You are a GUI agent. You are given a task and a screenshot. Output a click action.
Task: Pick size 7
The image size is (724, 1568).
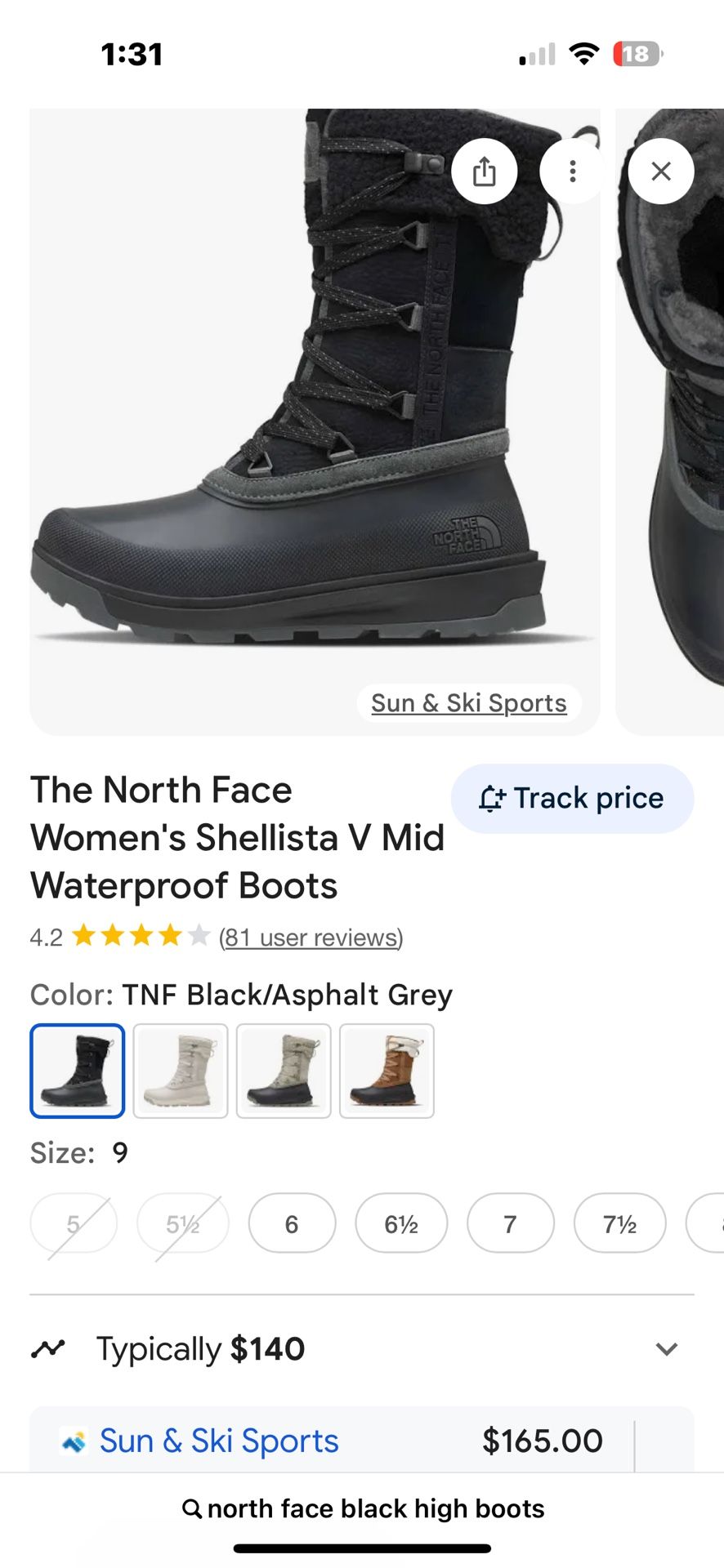click(510, 1223)
